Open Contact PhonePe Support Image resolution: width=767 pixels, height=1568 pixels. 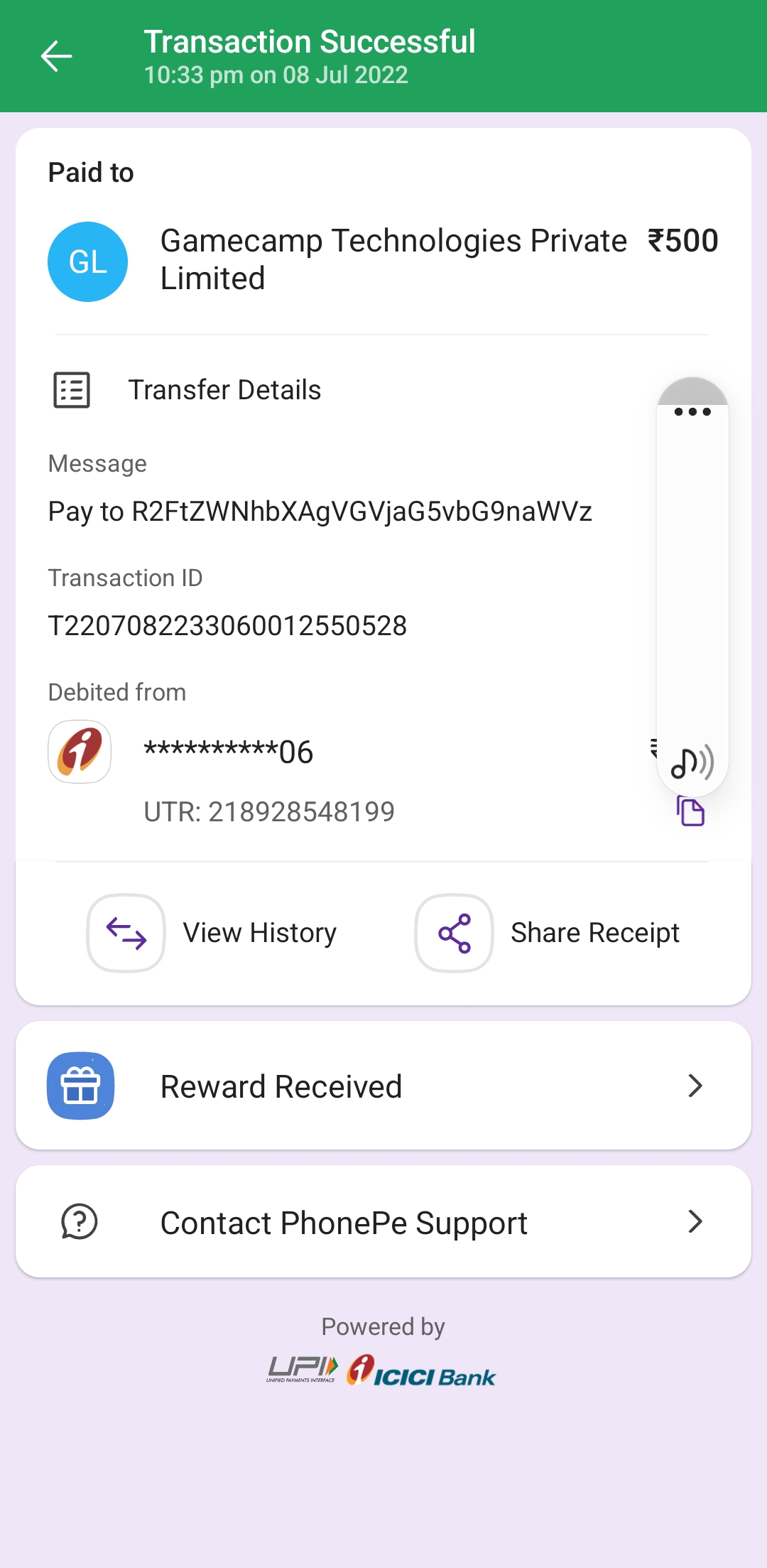[x=383, y=1222]
